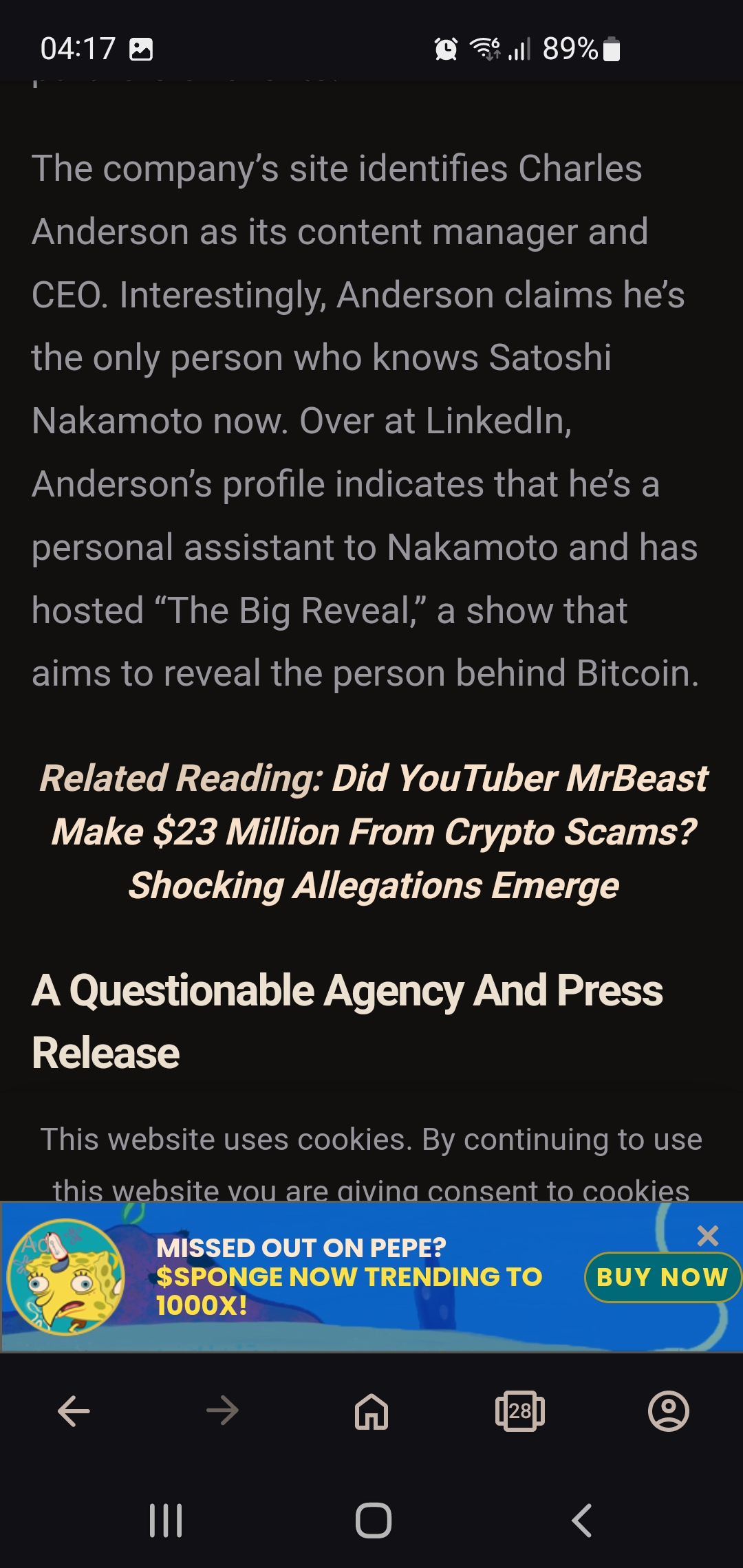Open recent apps from navigation bar

click(166, 1520)
